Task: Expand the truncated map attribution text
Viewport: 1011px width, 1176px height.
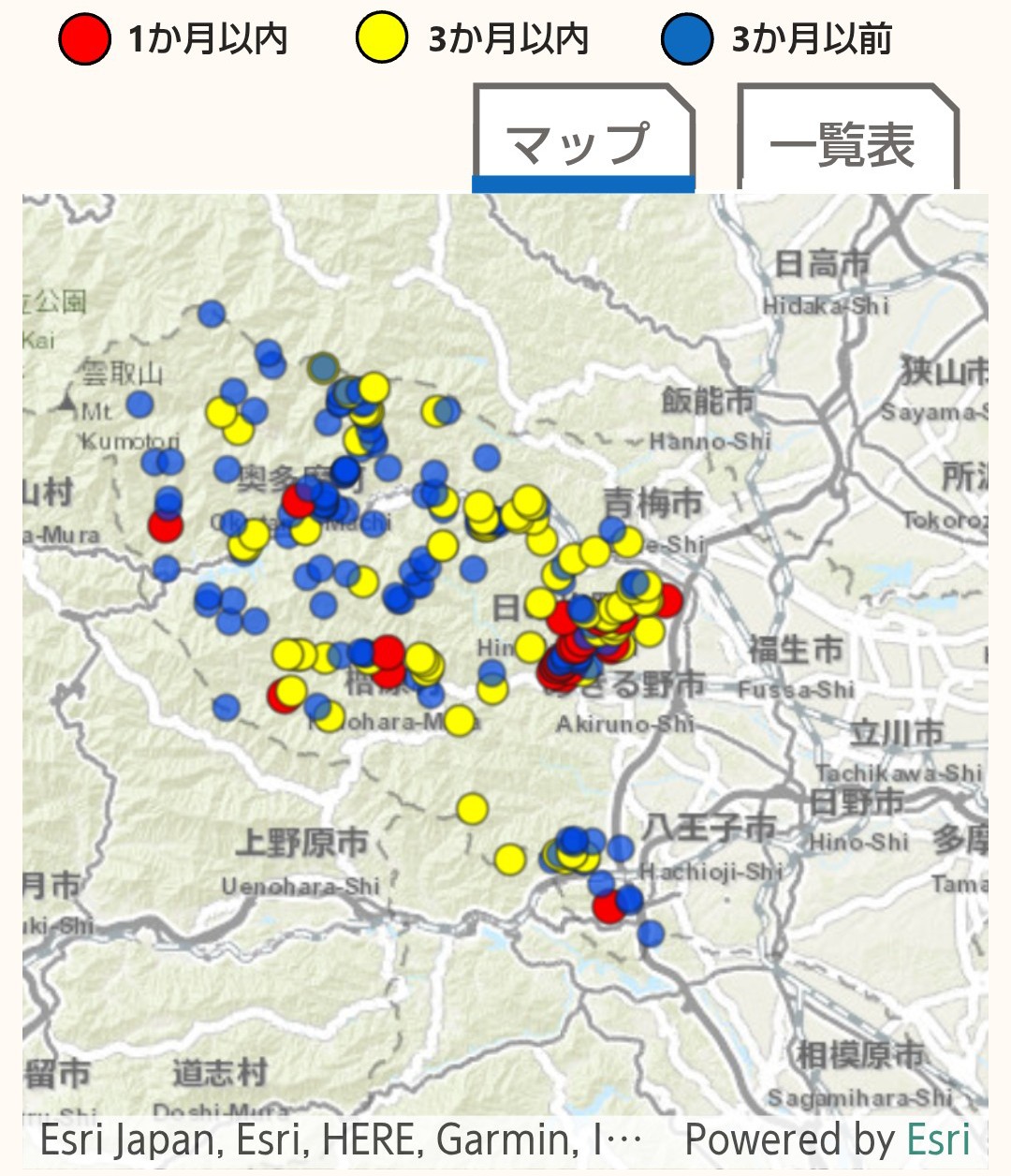Action: pyautogui.click(x=341, y=1139)
